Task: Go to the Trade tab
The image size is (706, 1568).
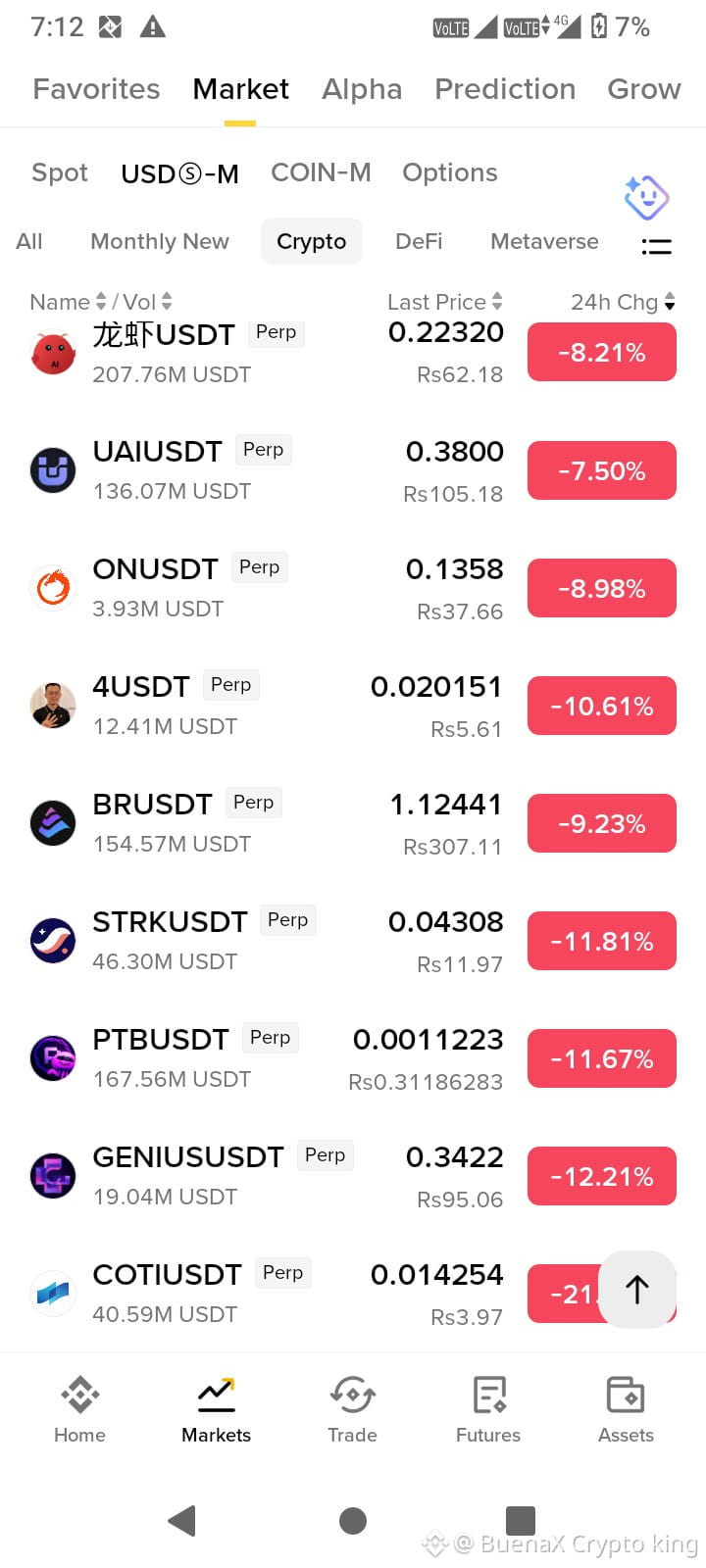Action: point(352,1409)
